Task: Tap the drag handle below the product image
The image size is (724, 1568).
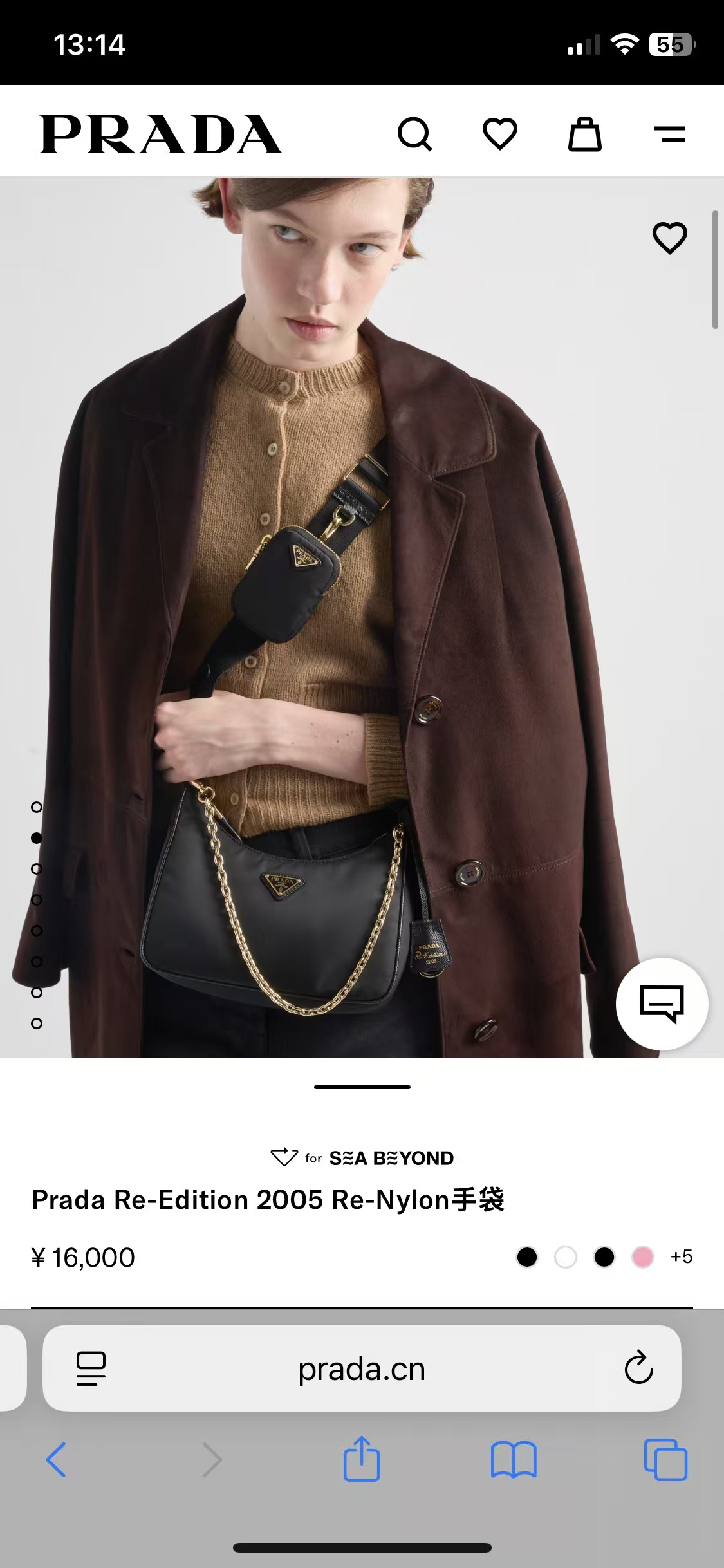Action: coord(362,1086)
